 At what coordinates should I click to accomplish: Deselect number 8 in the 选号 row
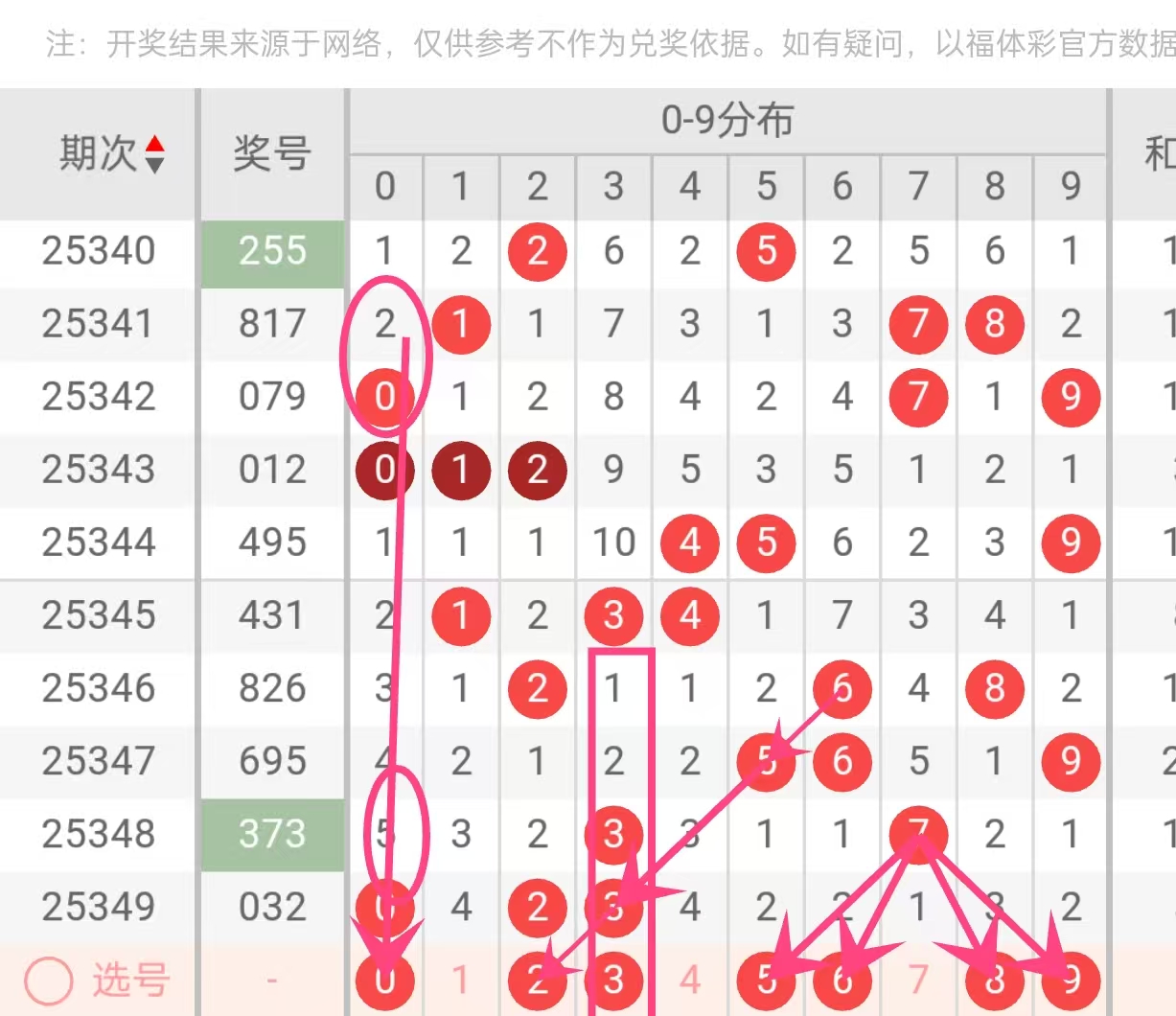995,981
